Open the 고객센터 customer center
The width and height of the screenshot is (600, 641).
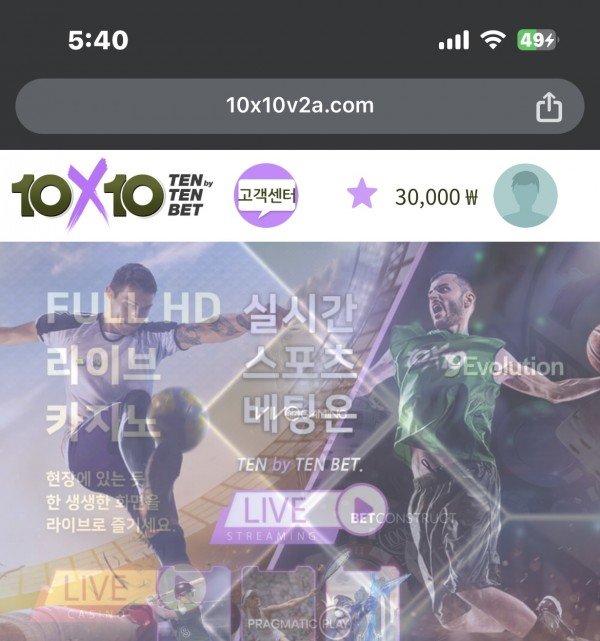266,194
